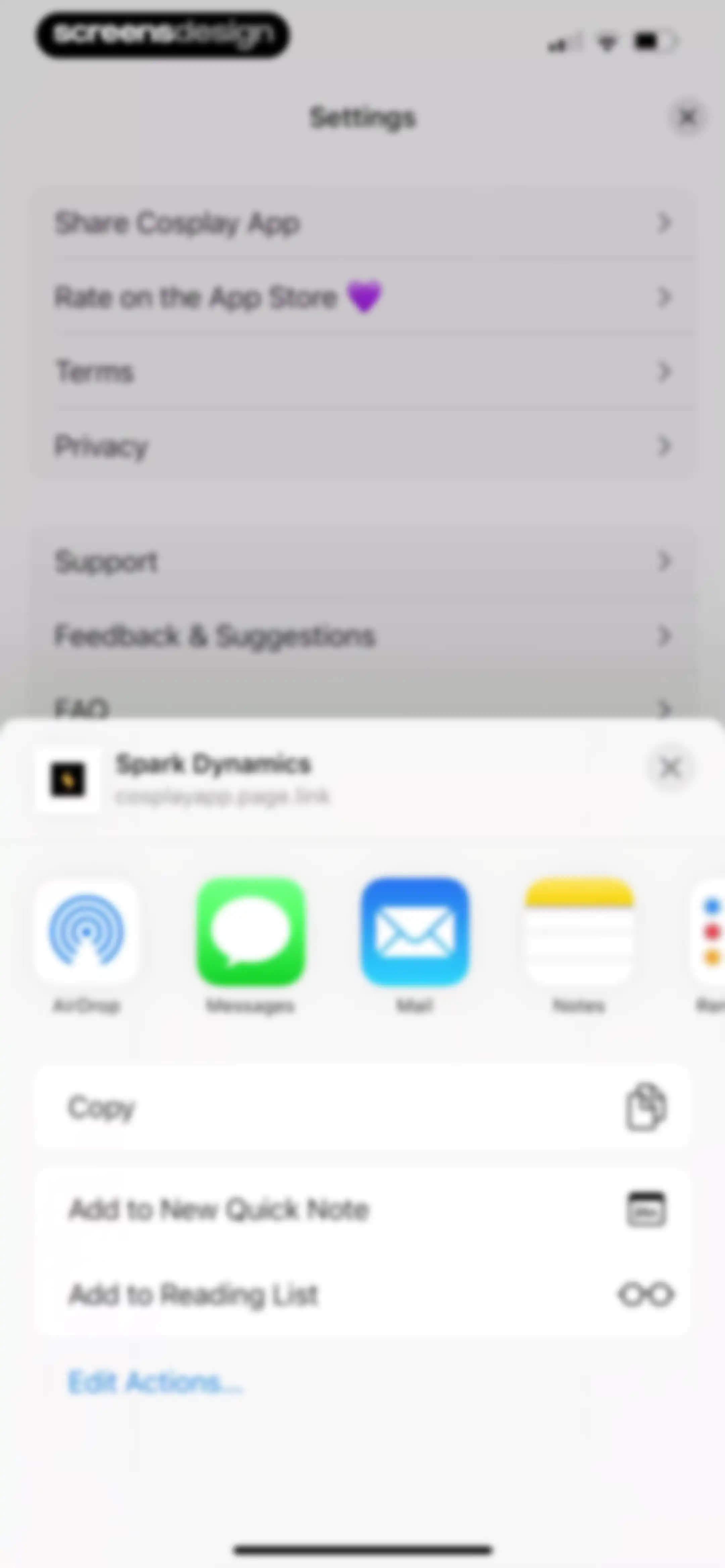725x1568 pixels.
Task: Close the share sheet
Action: 670,768
